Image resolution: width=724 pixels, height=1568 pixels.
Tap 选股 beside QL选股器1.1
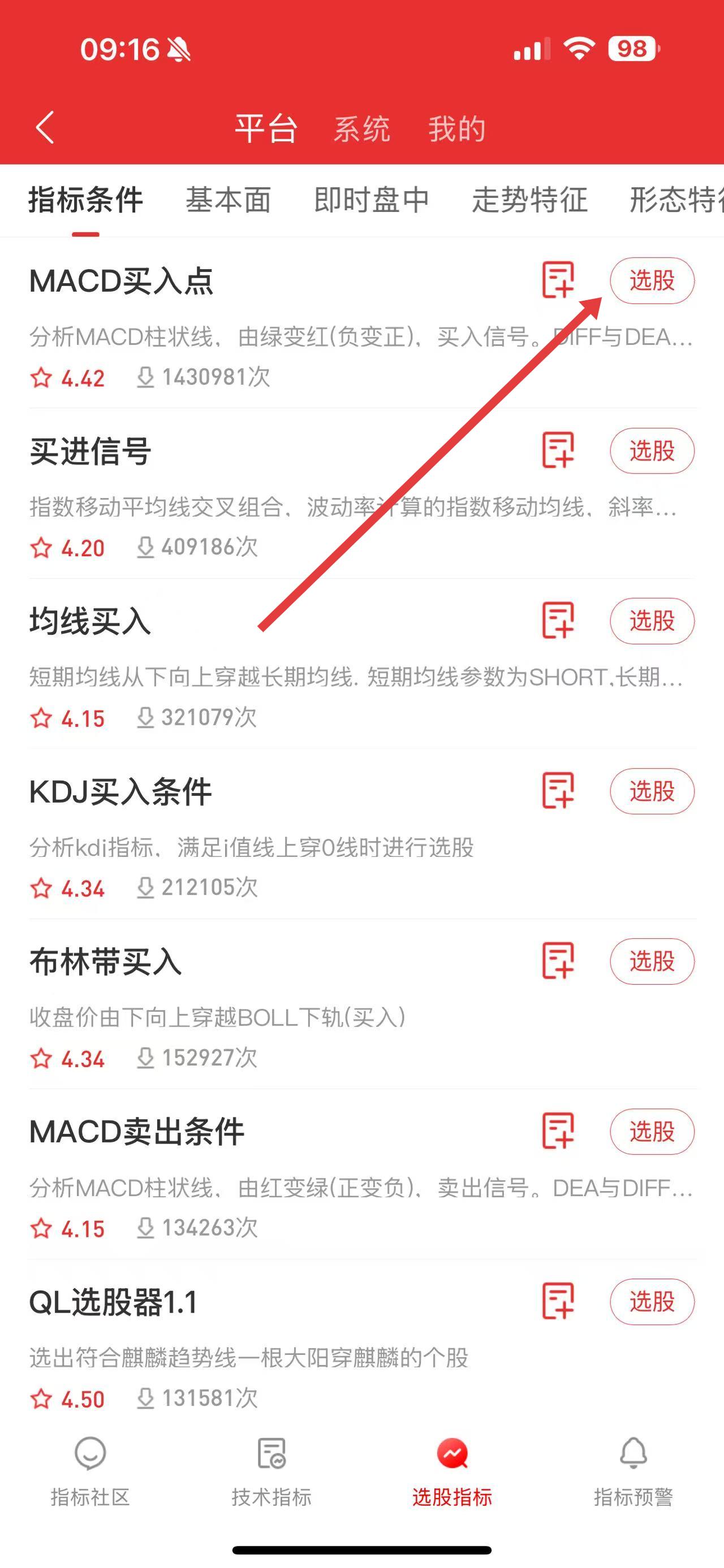652,1302
